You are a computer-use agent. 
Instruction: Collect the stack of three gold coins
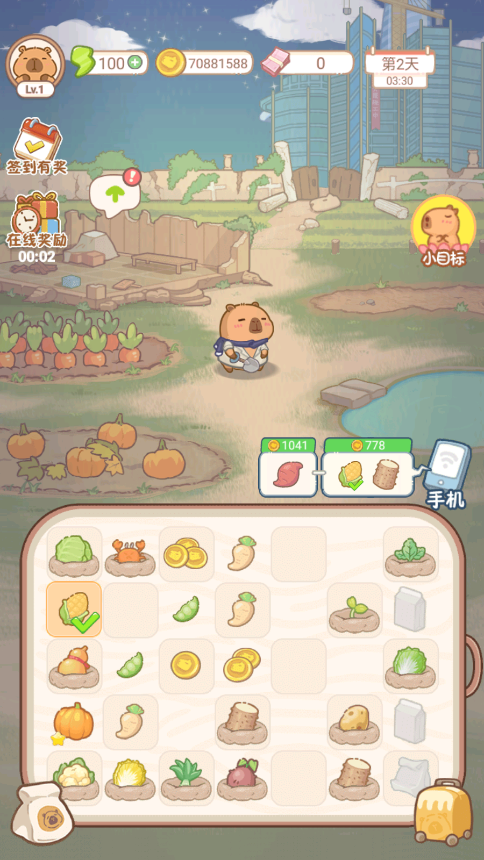[185, 553]
